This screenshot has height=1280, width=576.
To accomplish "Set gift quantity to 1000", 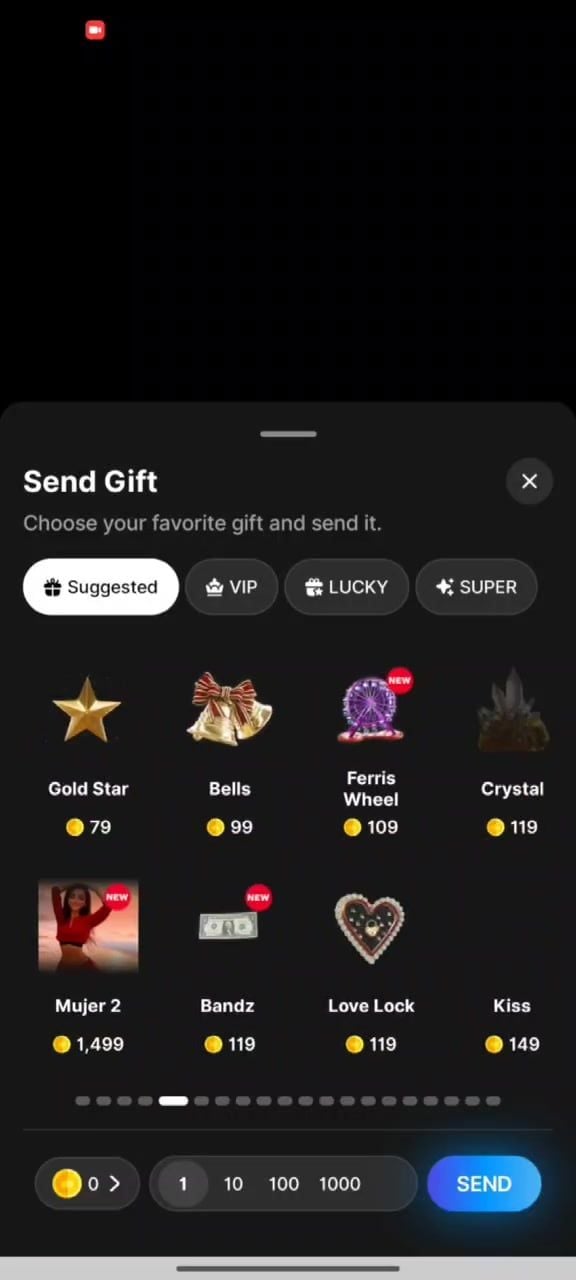I will 340,1184.
